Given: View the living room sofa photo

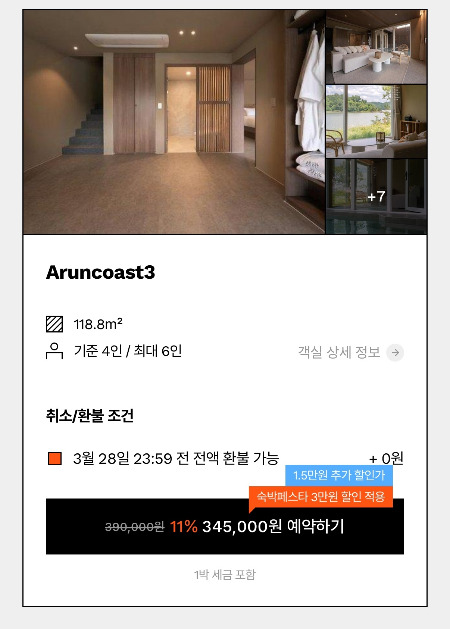Looking at the screenshot, I should (376, 47).
